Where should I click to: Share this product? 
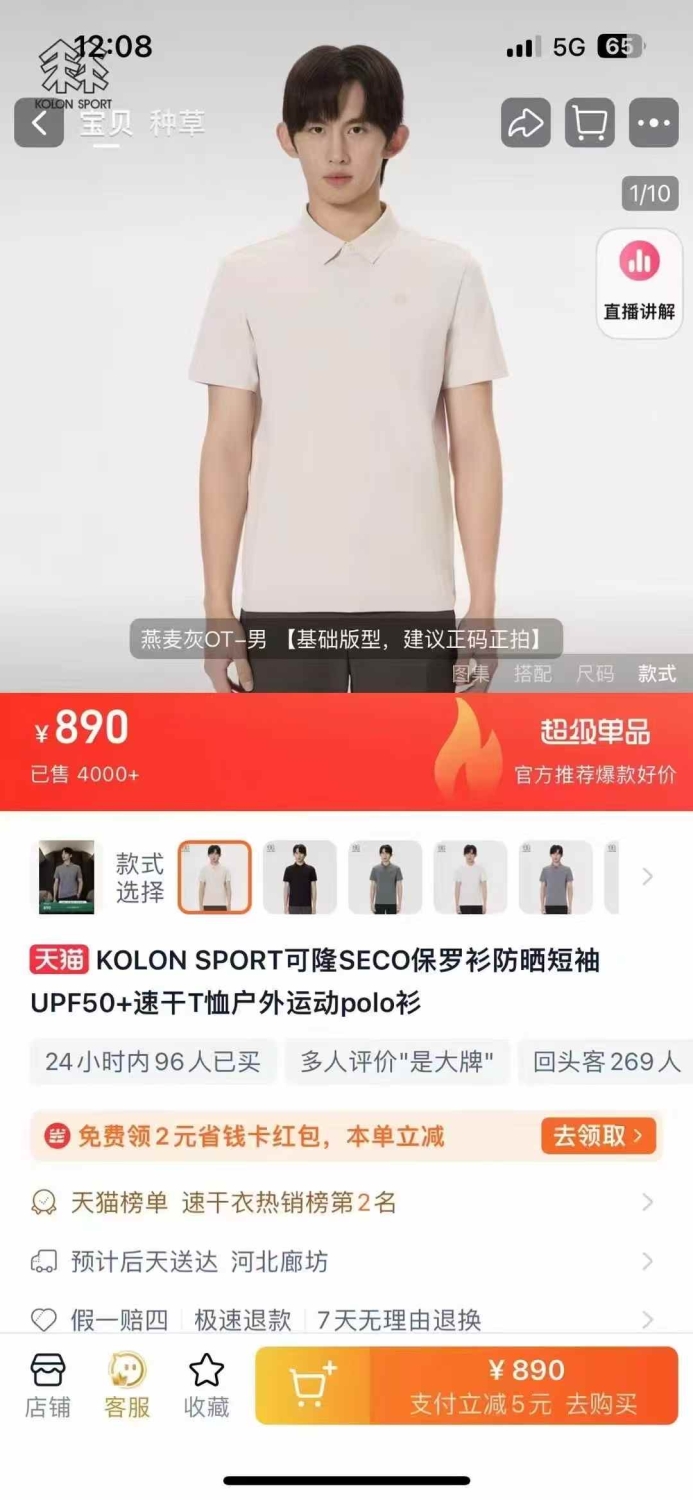point(525,123)
